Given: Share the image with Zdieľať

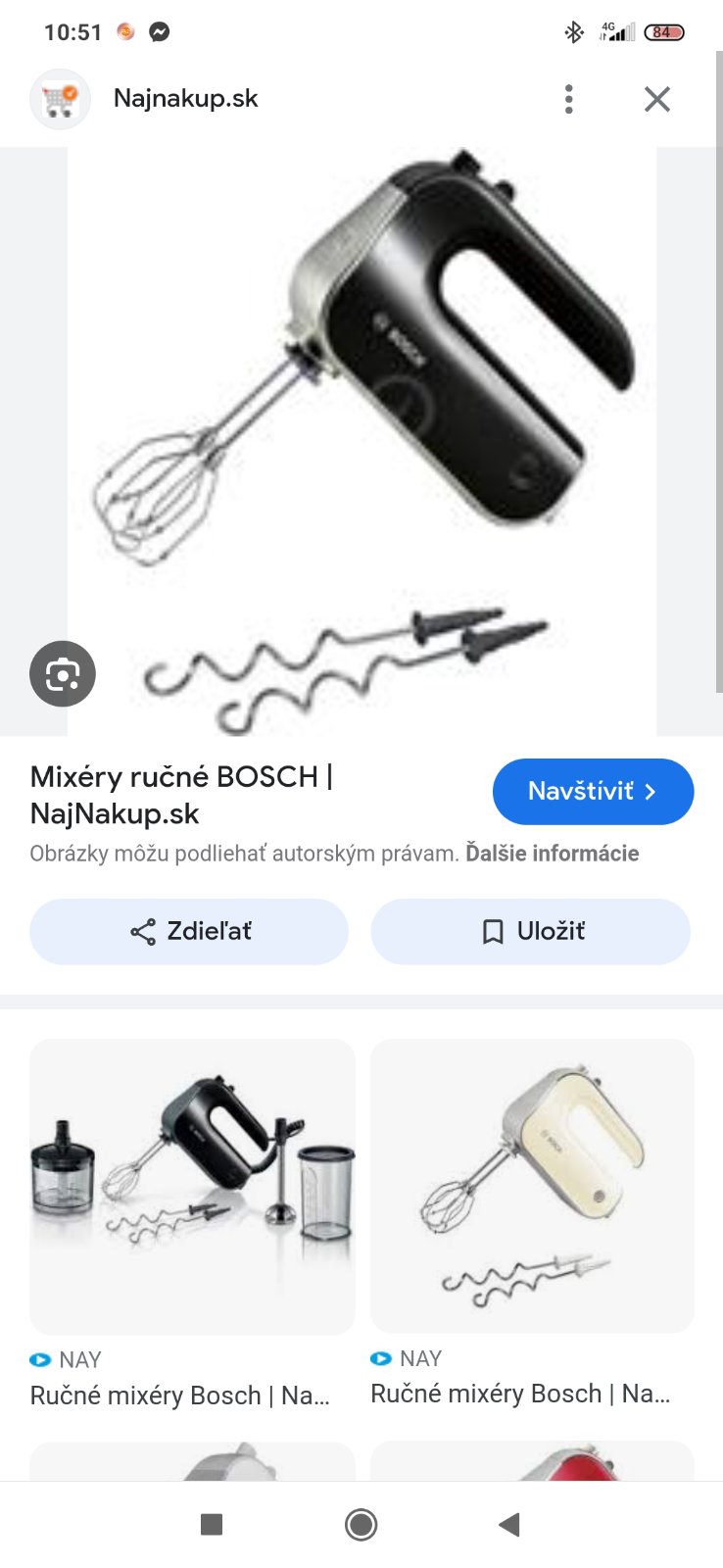Looking at the screenshot, I should (x=189, y=931).
